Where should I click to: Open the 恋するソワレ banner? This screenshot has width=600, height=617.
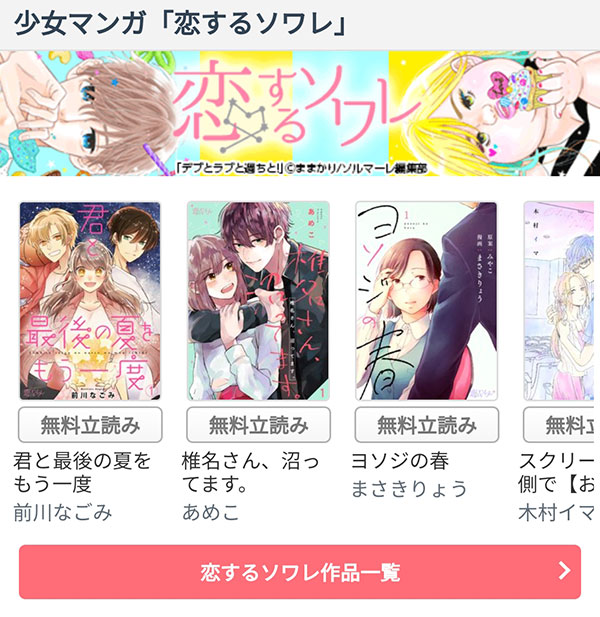[300, 113]
